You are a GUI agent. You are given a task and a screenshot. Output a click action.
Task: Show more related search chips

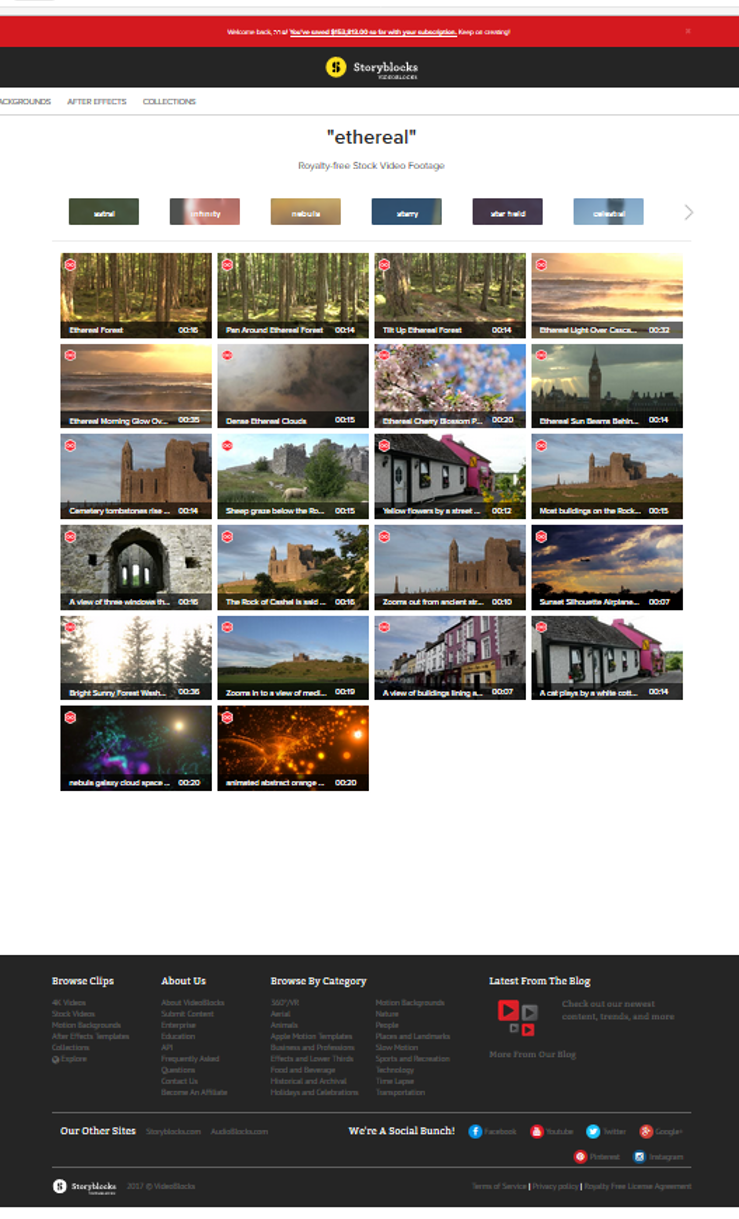(688, 212)
